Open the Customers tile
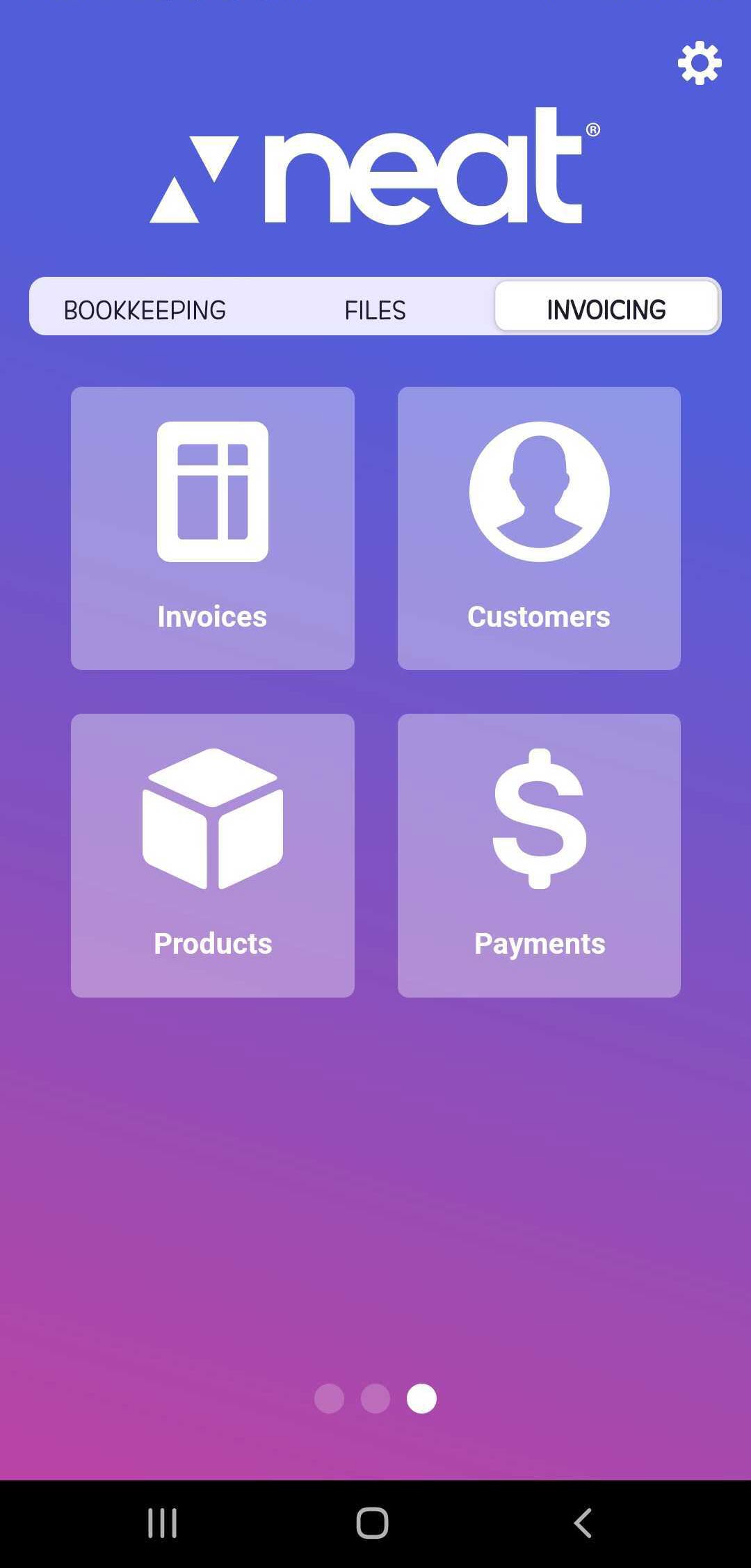The image size is (751, 1568). coord(539,528)
